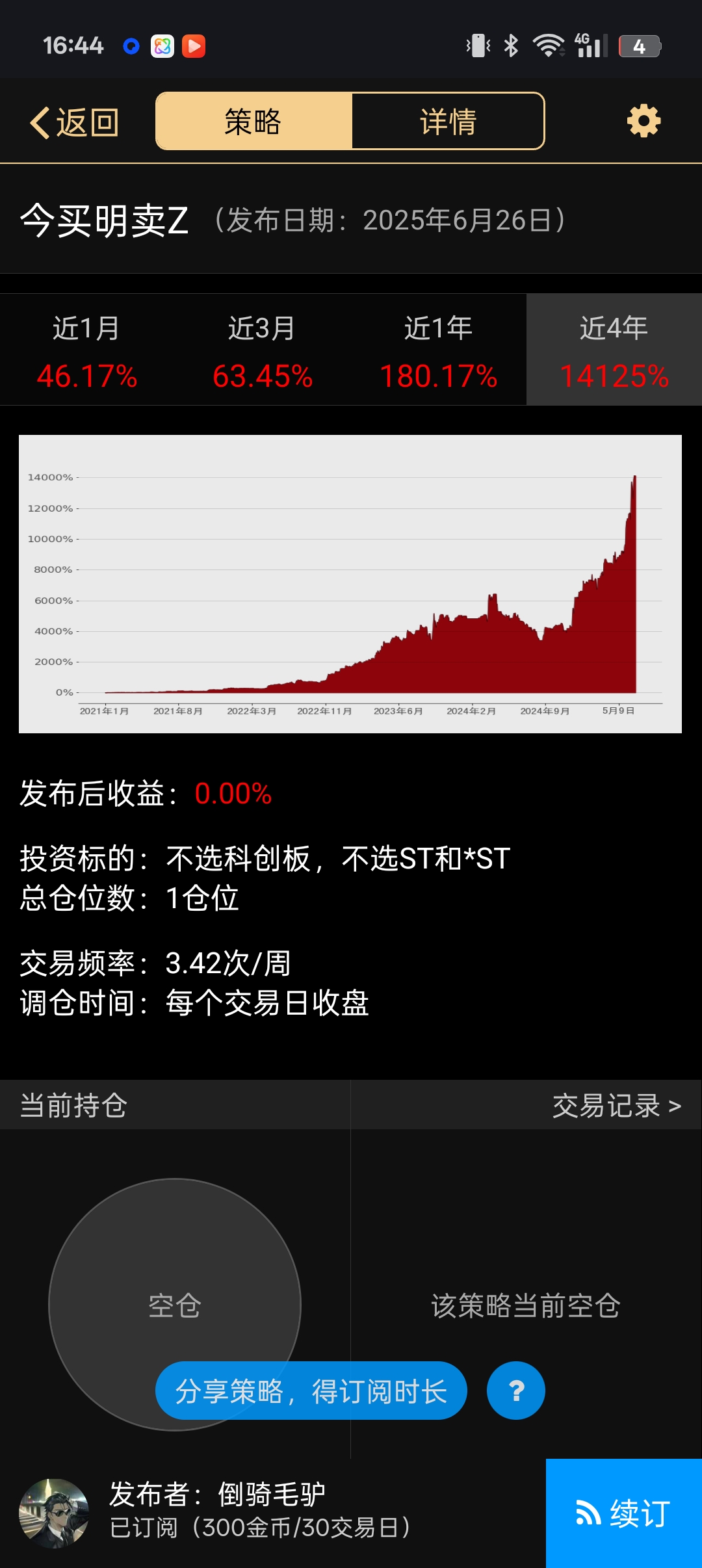Open the settings gear icon
Image resolution: width=702 pixels, height=1568 pixels.
[x=643, y=122]
